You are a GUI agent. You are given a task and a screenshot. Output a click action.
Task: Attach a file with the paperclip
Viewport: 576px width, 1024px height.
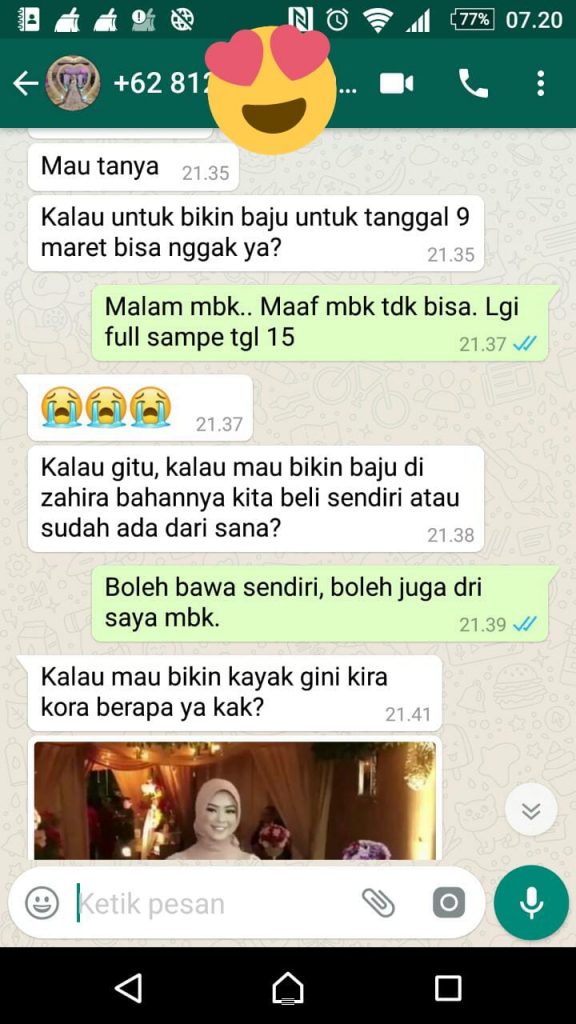point(378,903)
